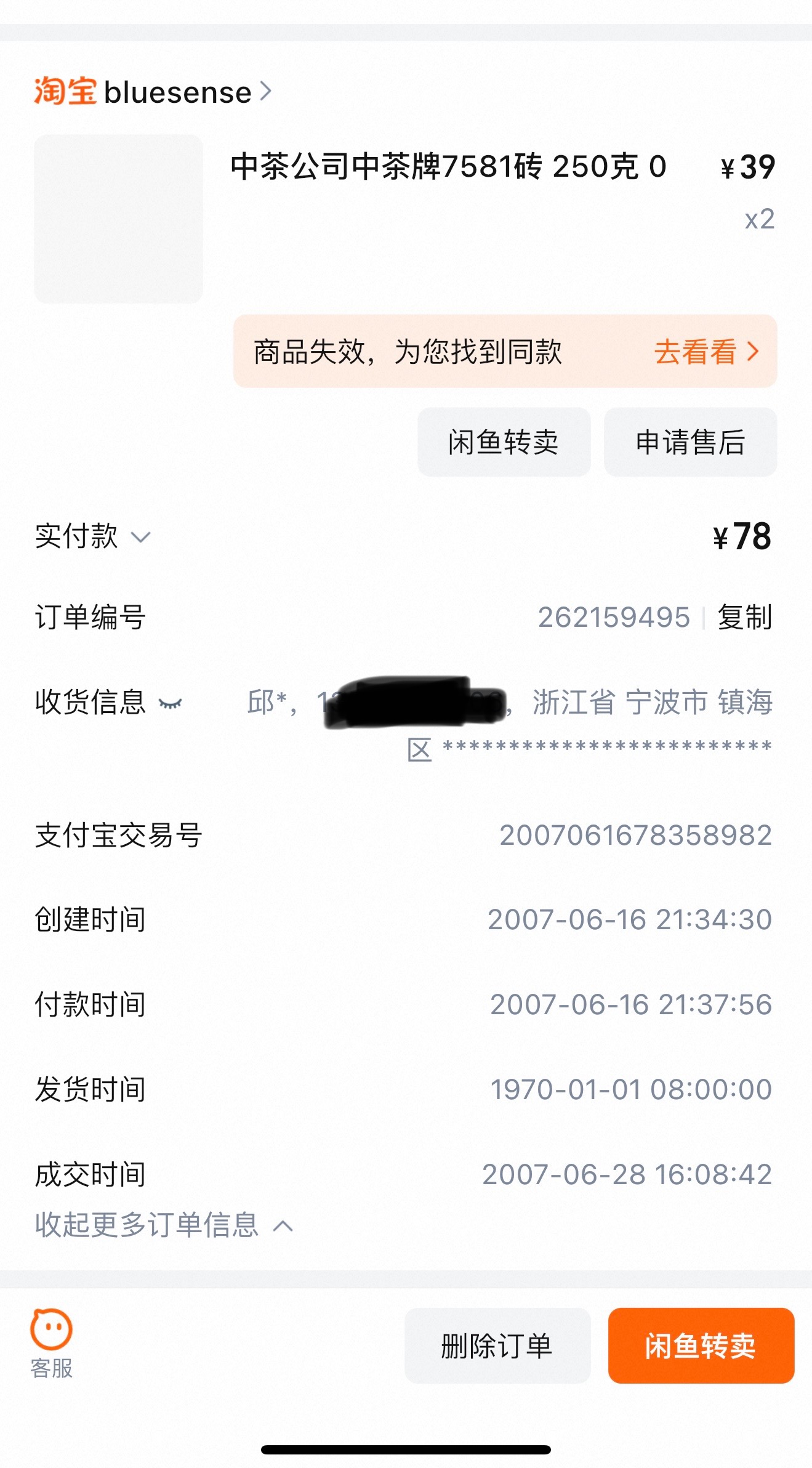Image resolution: width=812 pixels, height=1468 pixels.
Task: Delete the order with 删除订单
Action: tap(497, 1345)
